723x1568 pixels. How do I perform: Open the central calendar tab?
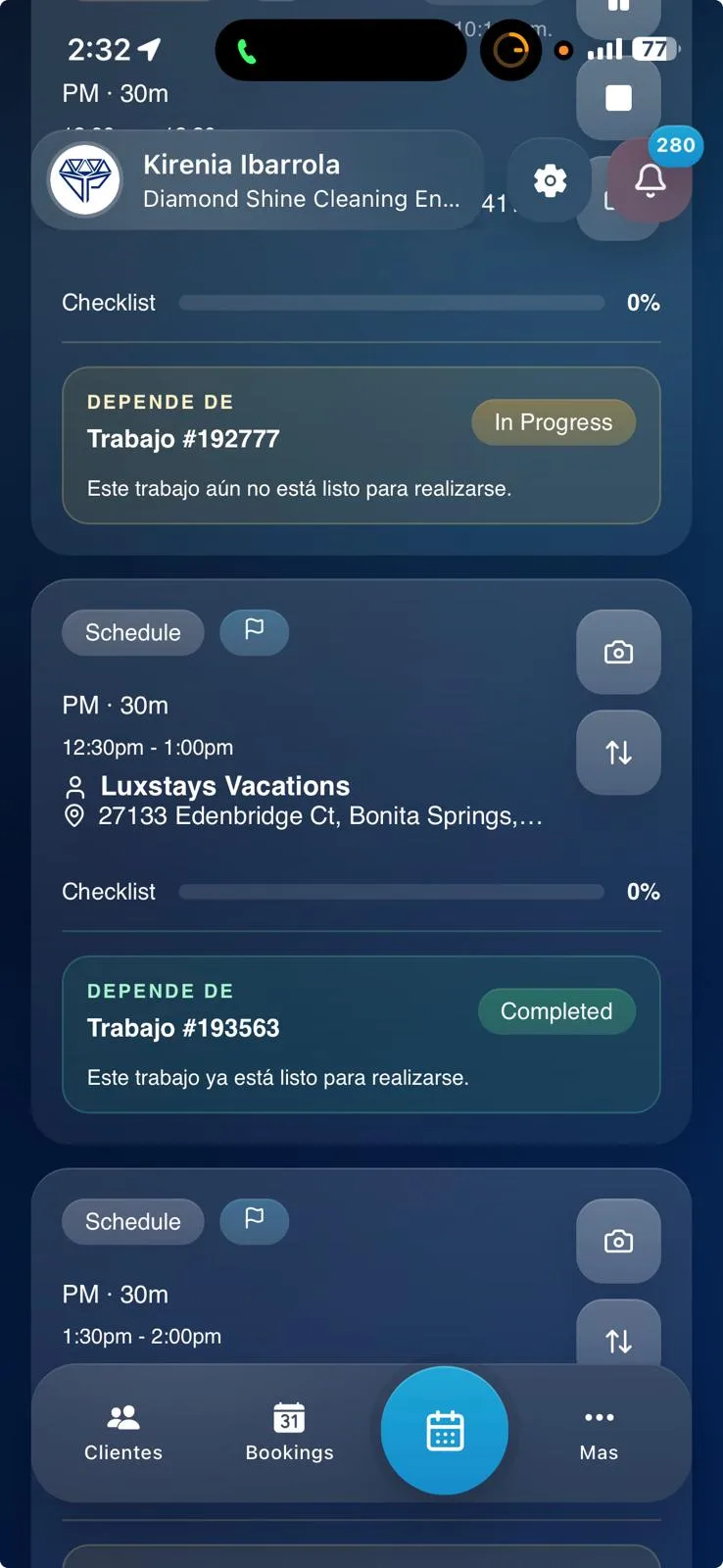445,1431
